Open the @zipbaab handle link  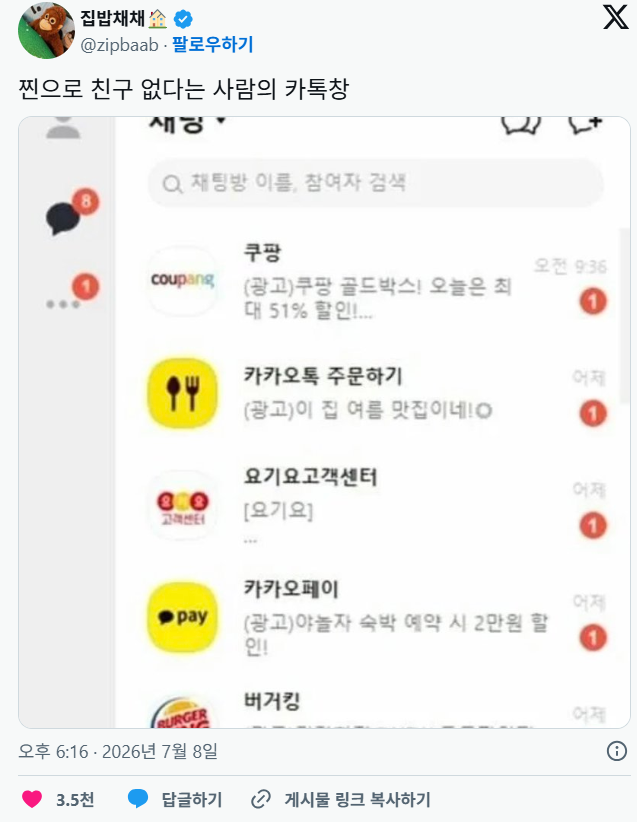pyautogui.click(x=120, y=46)
